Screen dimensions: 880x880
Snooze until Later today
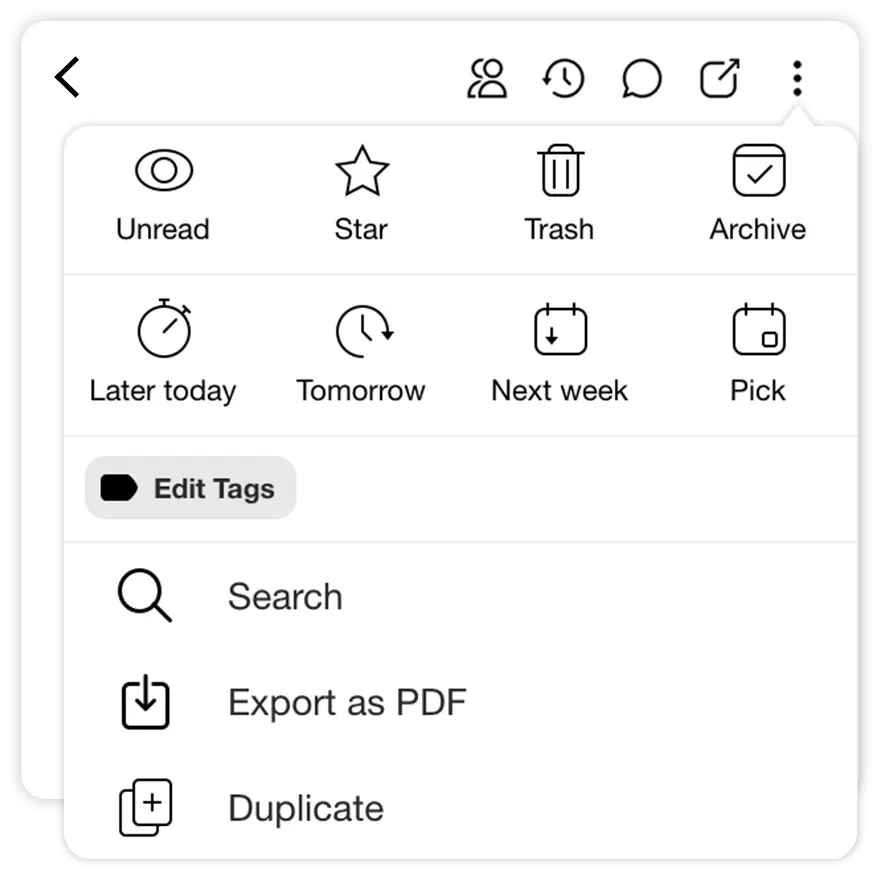point(163,355)
